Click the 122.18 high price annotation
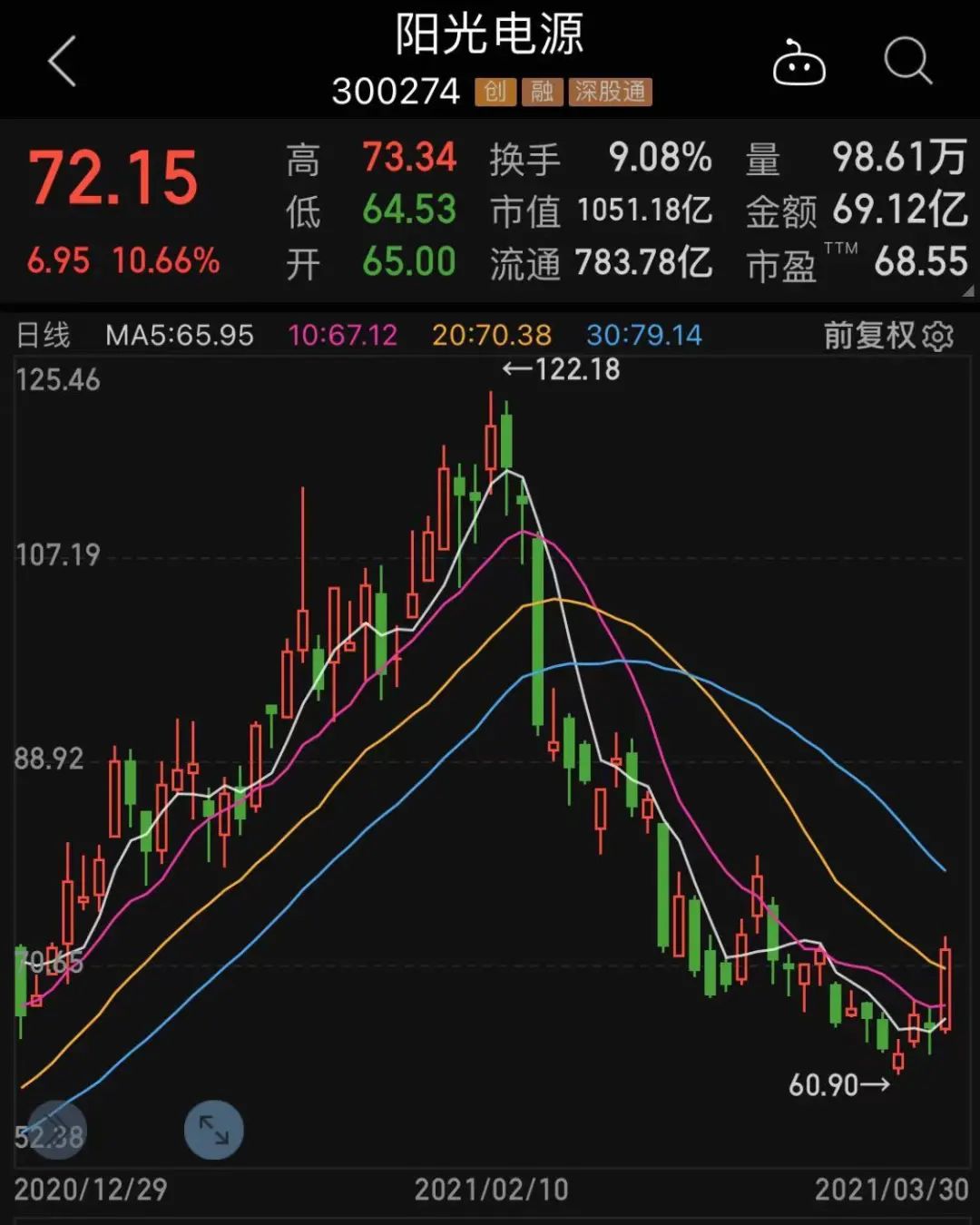This screenshot has width=980, height=1225. click(x=560, y=369)
